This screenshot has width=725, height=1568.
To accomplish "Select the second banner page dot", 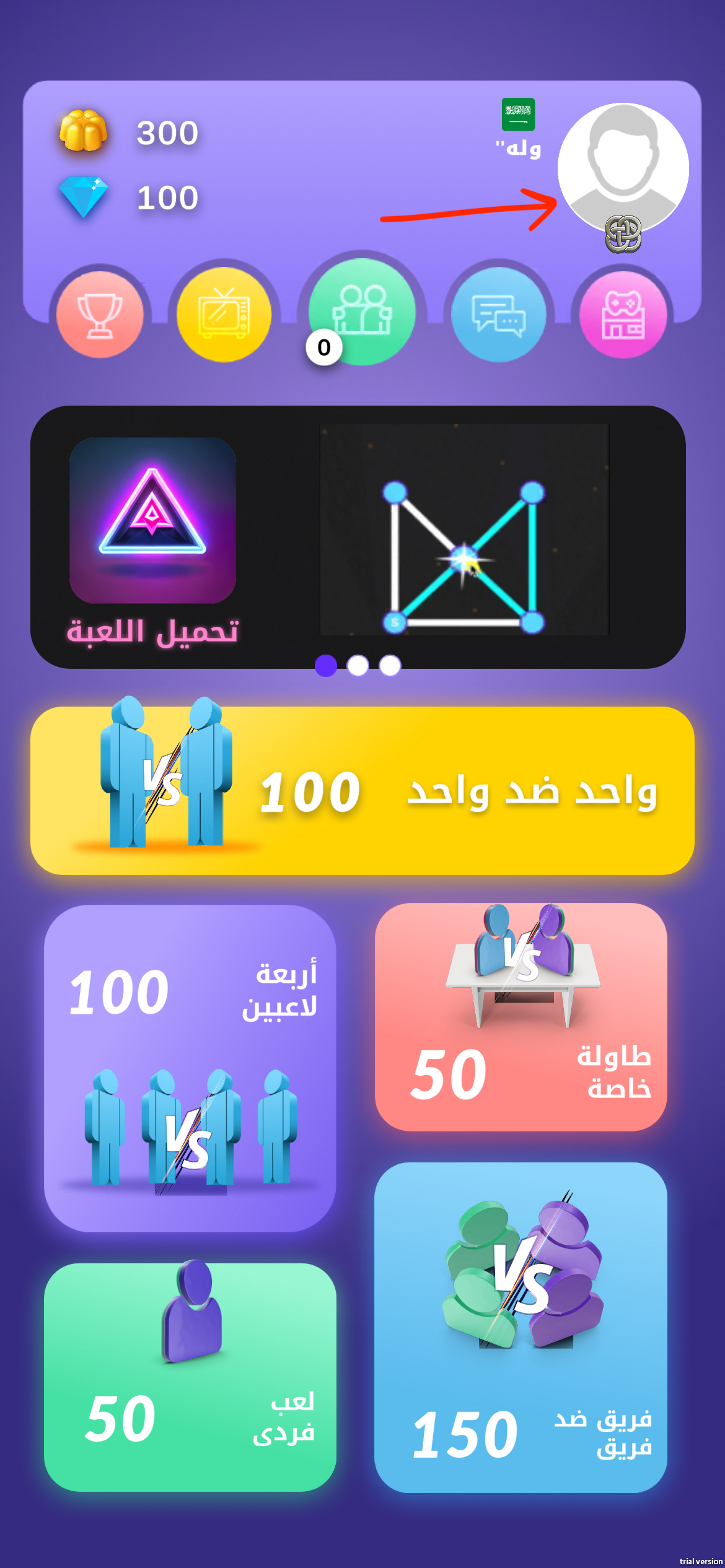I will pyautogui.click(x=358, y=666).
